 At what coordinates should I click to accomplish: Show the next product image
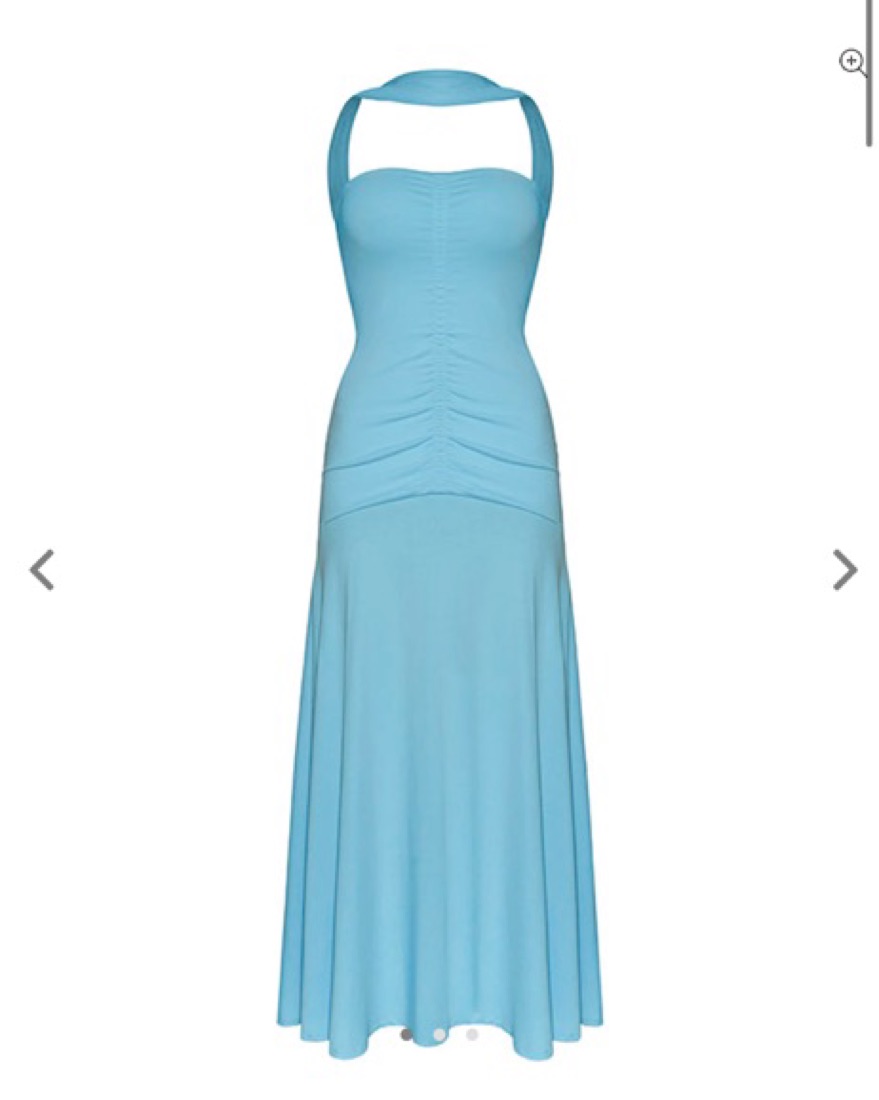tap(845, 570)
